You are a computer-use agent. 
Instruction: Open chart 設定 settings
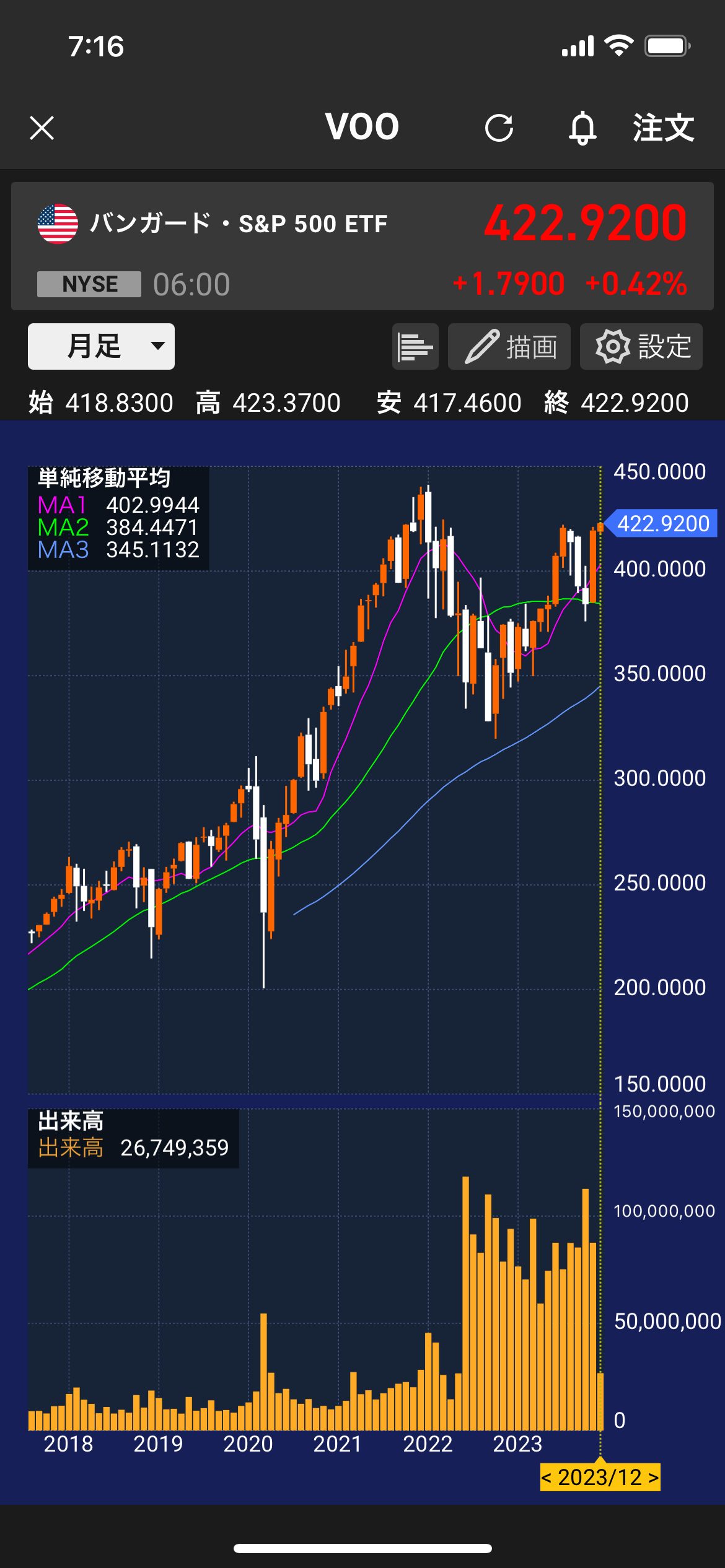point(641,347)
